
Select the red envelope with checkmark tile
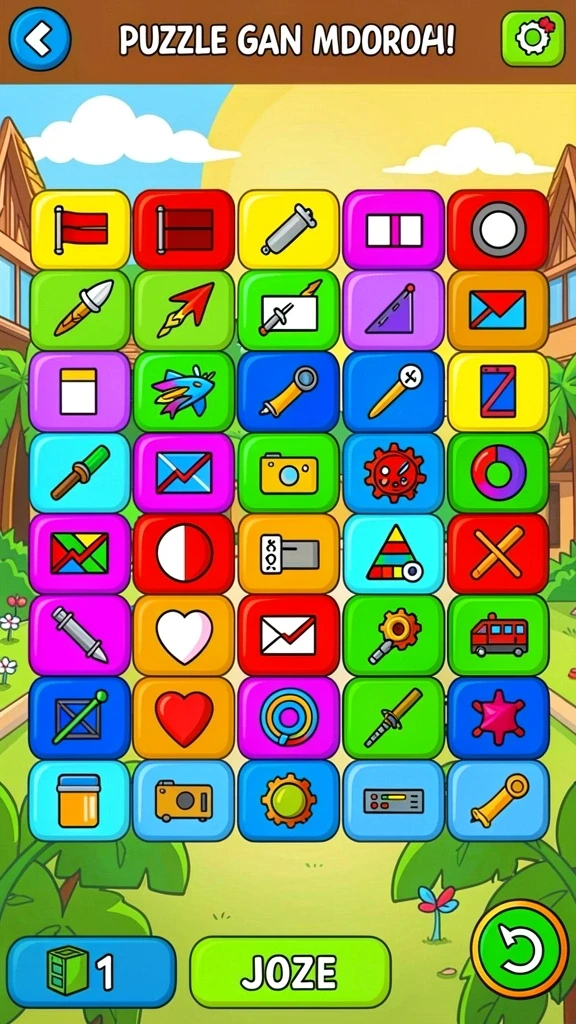288,635
